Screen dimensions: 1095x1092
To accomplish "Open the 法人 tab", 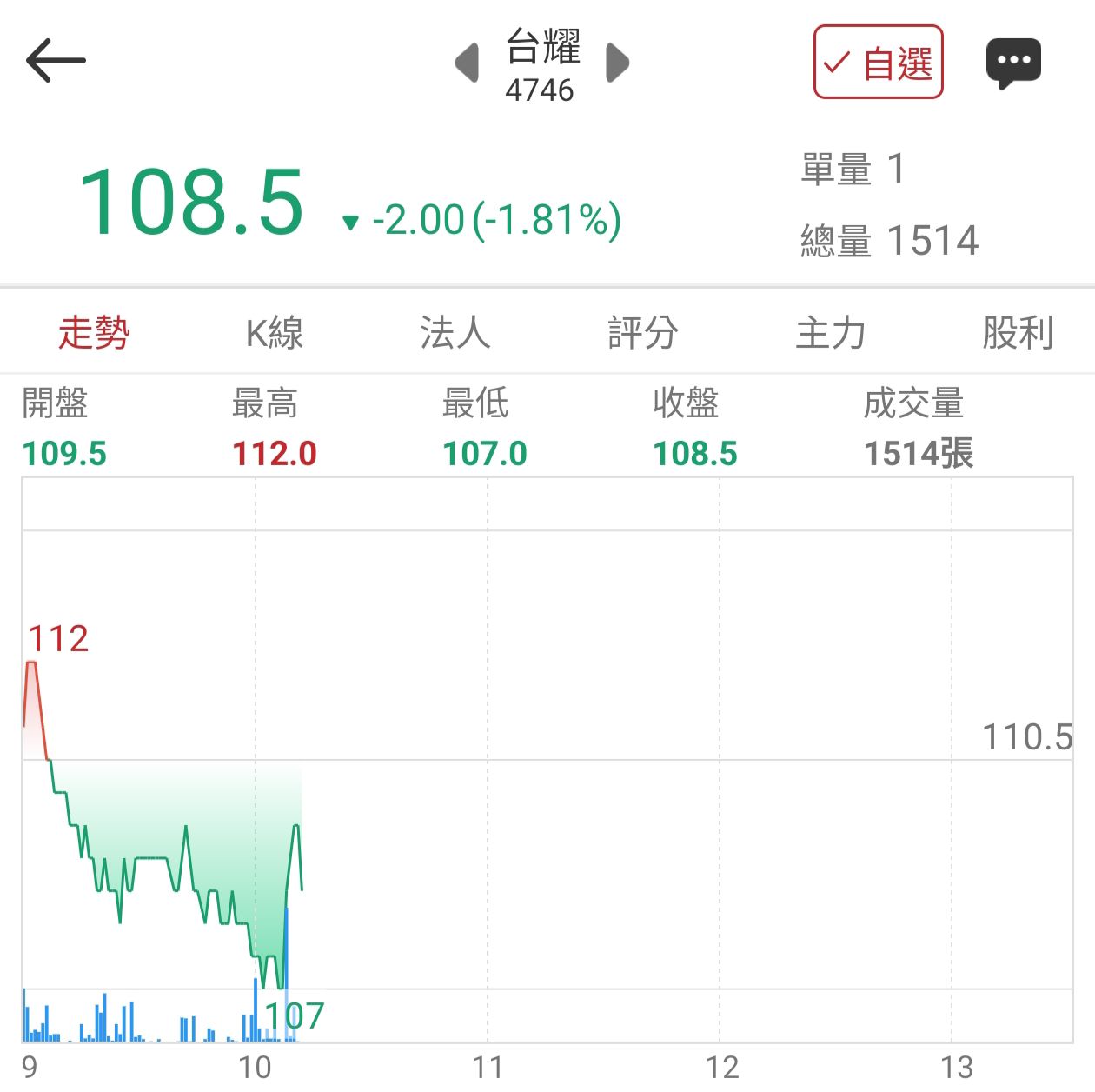I will coord(455,333).
